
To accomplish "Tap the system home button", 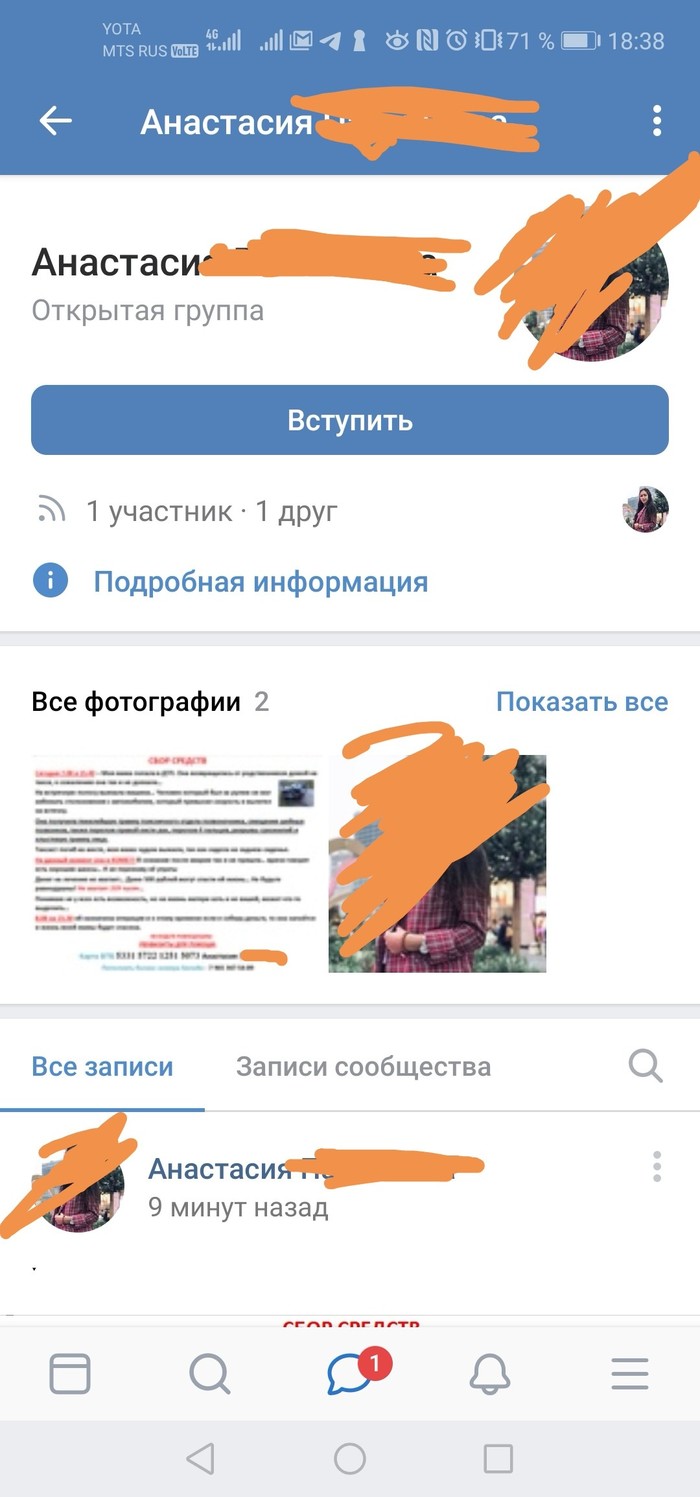I will 350,1459.
